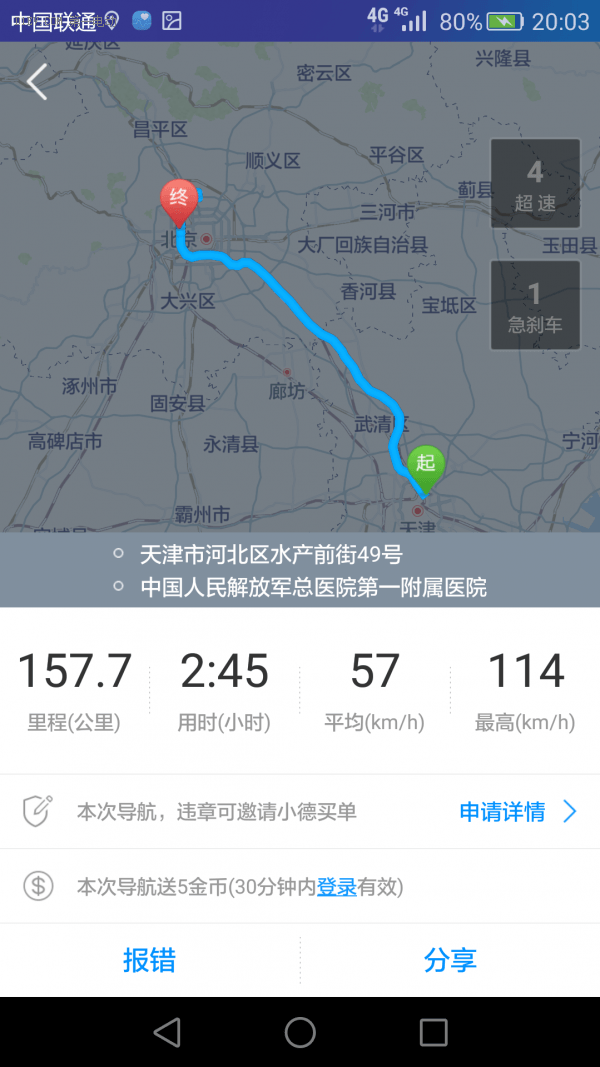Tap the 登录 link to claim coins
600x1067 pixels.
pos(337,886)
